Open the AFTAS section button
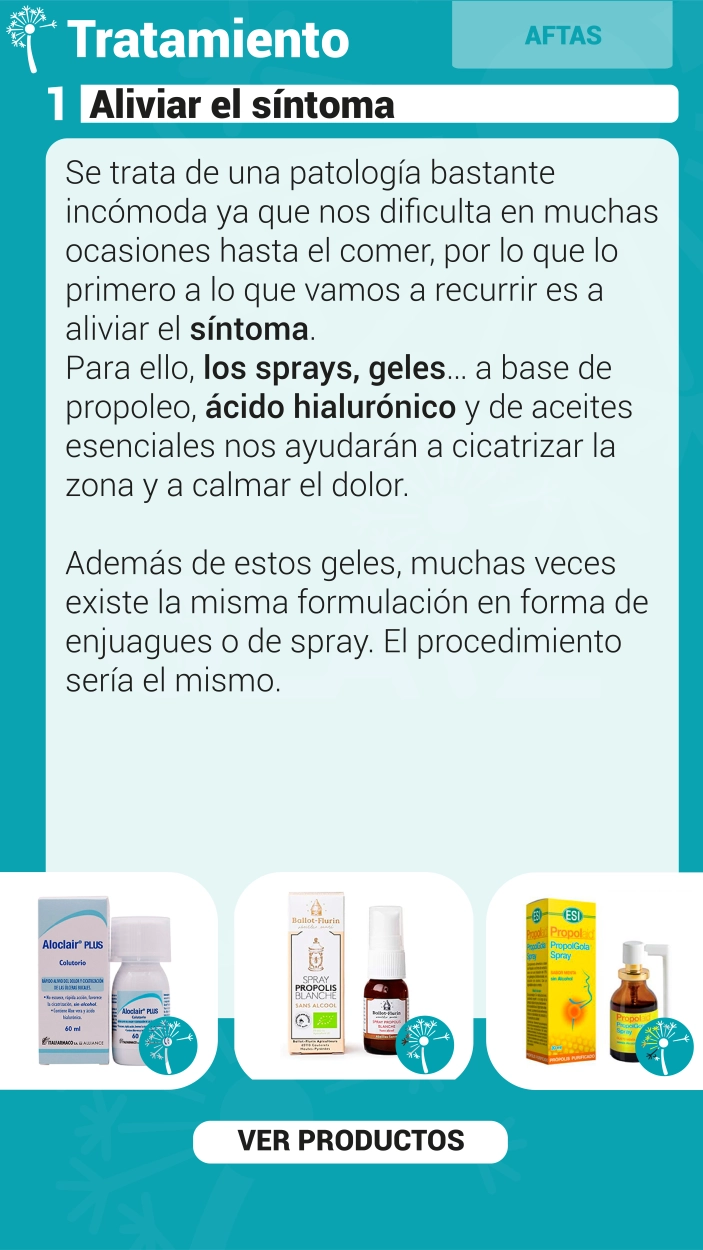Screen dimensions: 703x1250 [563, 36]
